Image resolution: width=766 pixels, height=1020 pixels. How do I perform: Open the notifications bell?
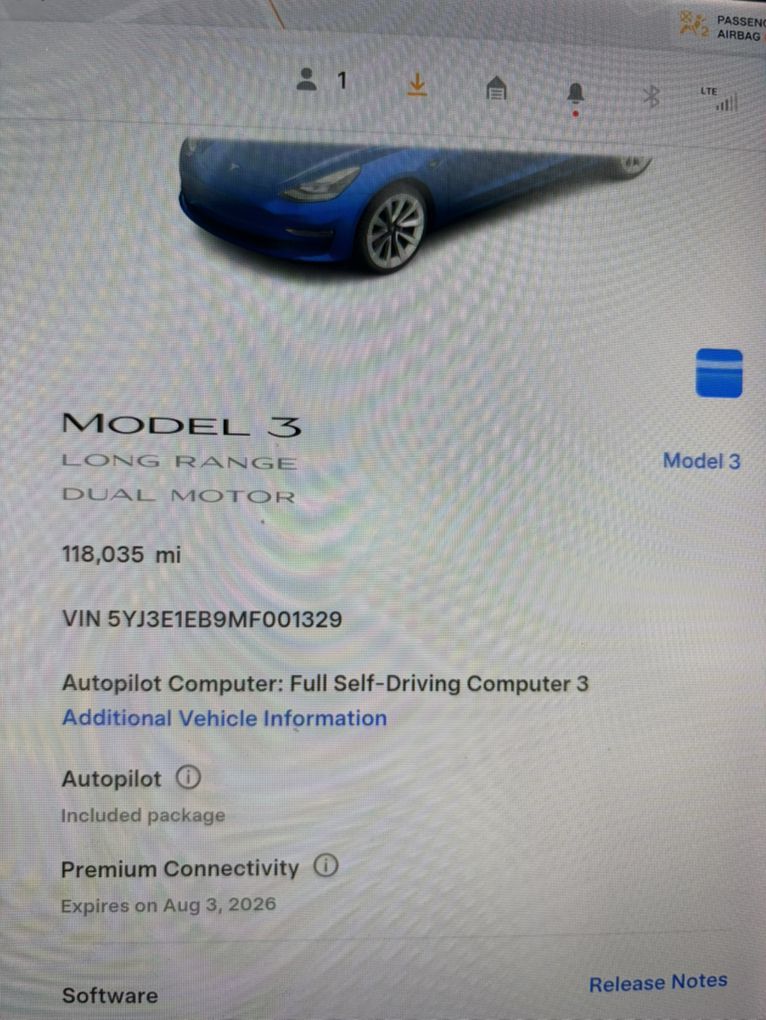pos(575,93)
